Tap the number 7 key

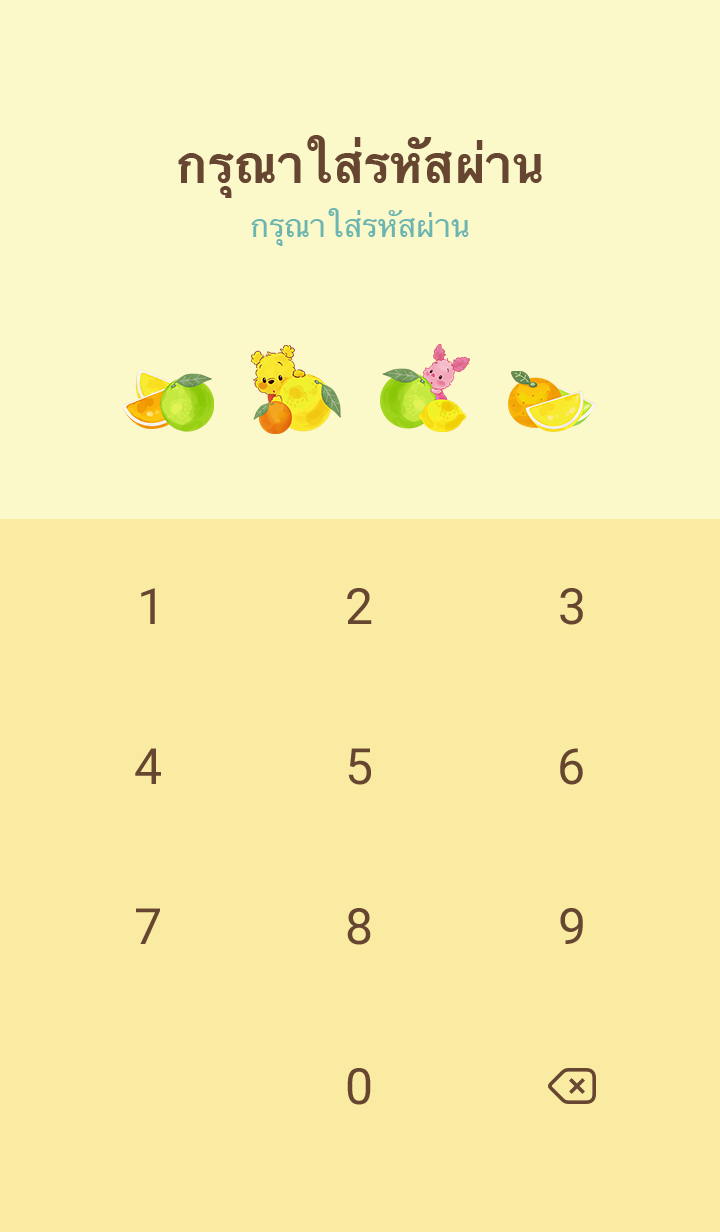148,928
